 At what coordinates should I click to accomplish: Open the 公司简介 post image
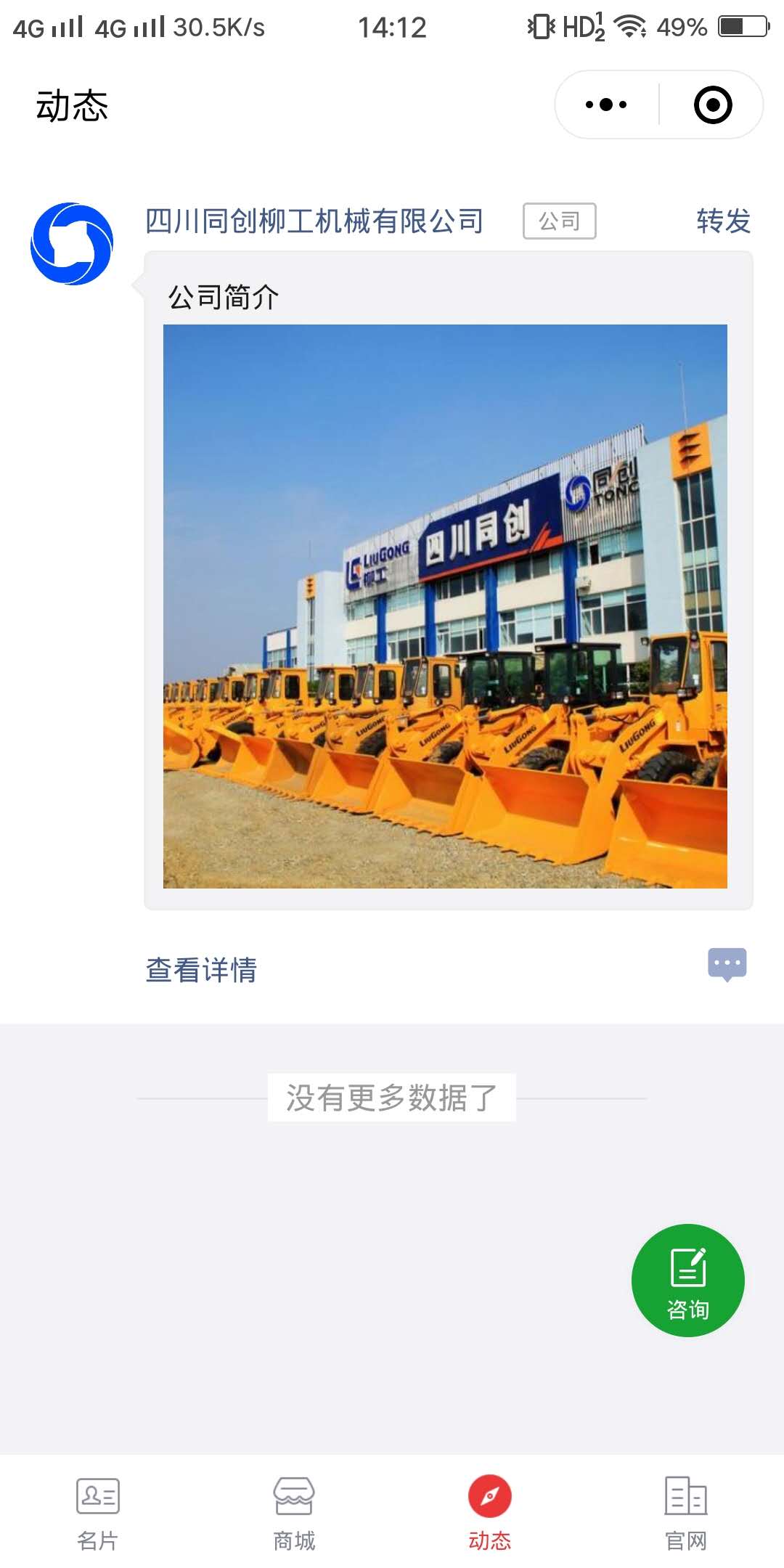click(445, 606)
